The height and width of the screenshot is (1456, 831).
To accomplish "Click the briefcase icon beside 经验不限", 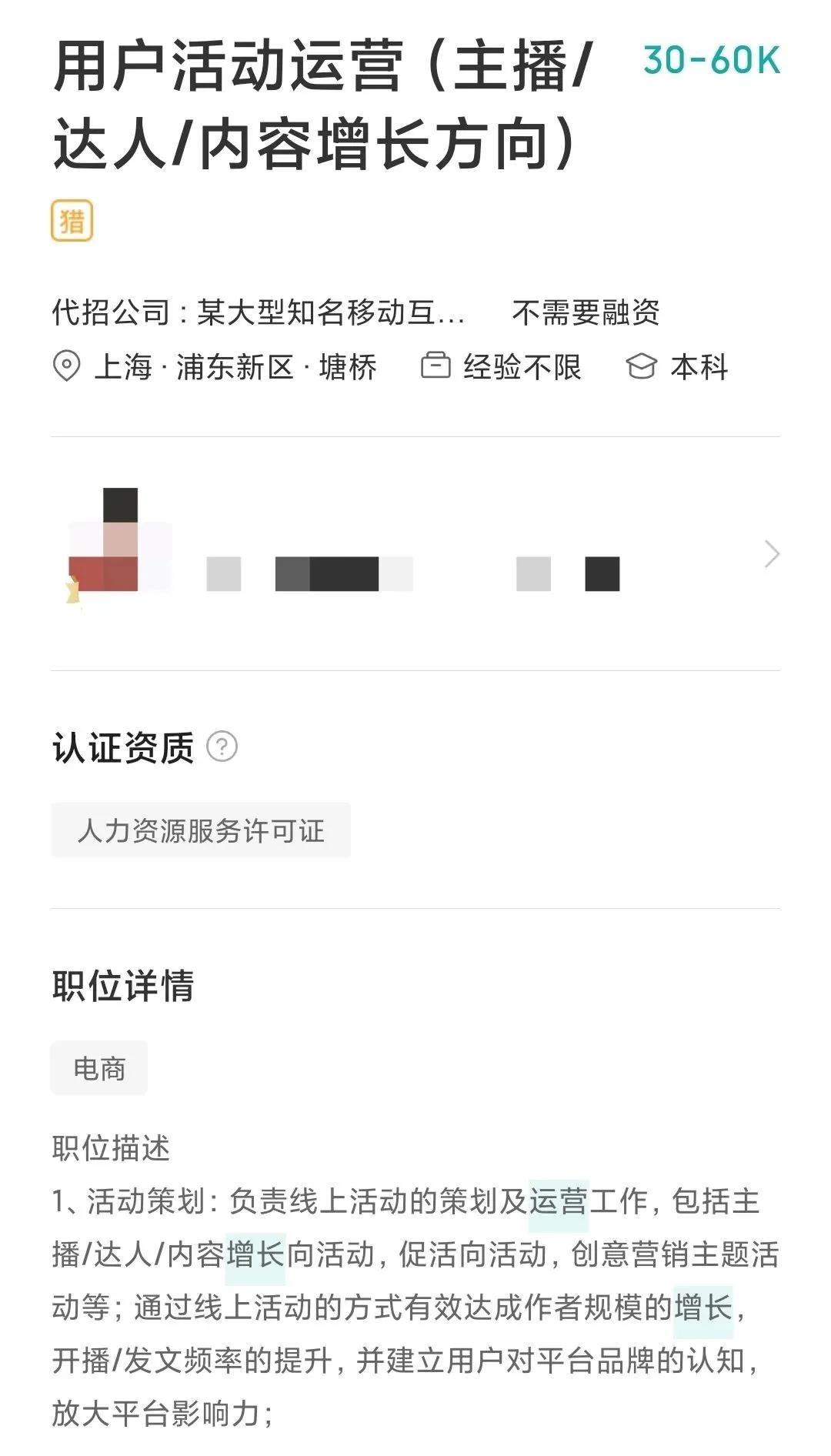I will [x=436, y=368].
